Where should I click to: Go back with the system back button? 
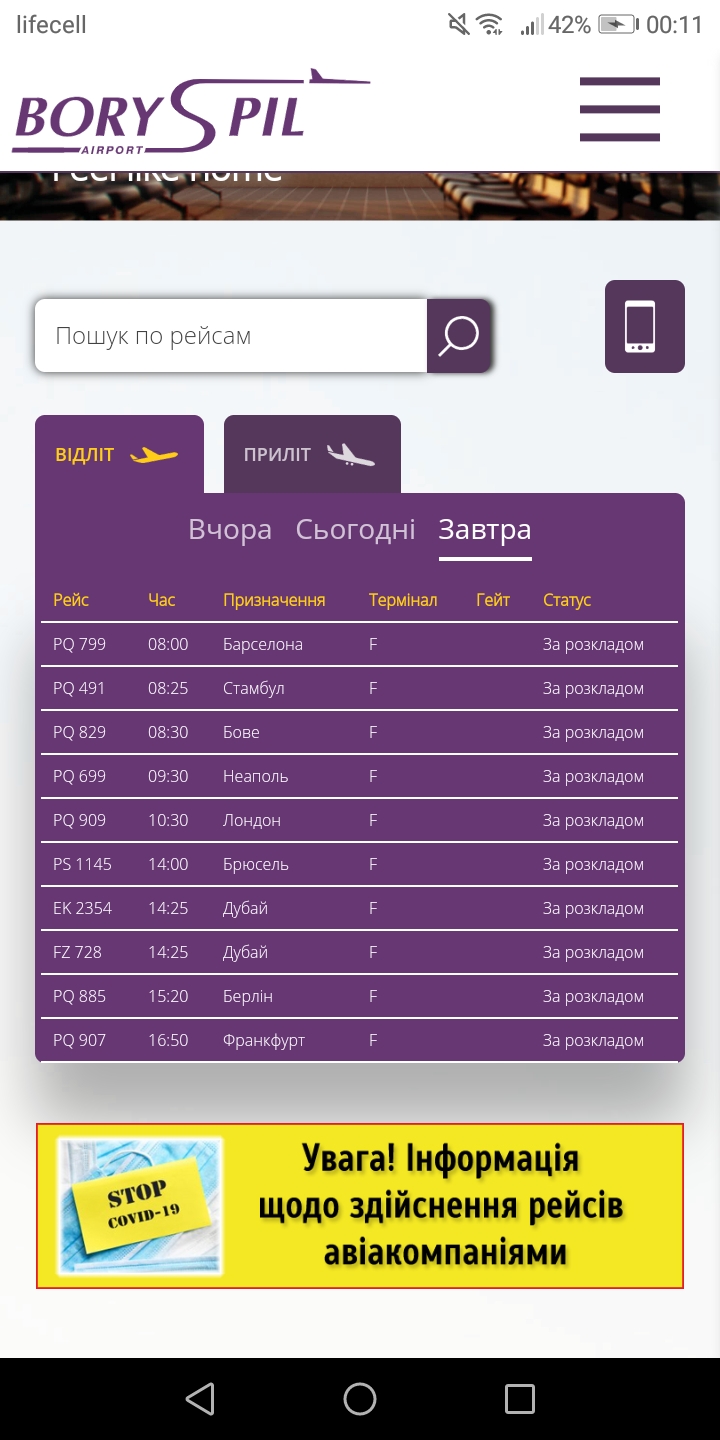tap(200, 1398)
